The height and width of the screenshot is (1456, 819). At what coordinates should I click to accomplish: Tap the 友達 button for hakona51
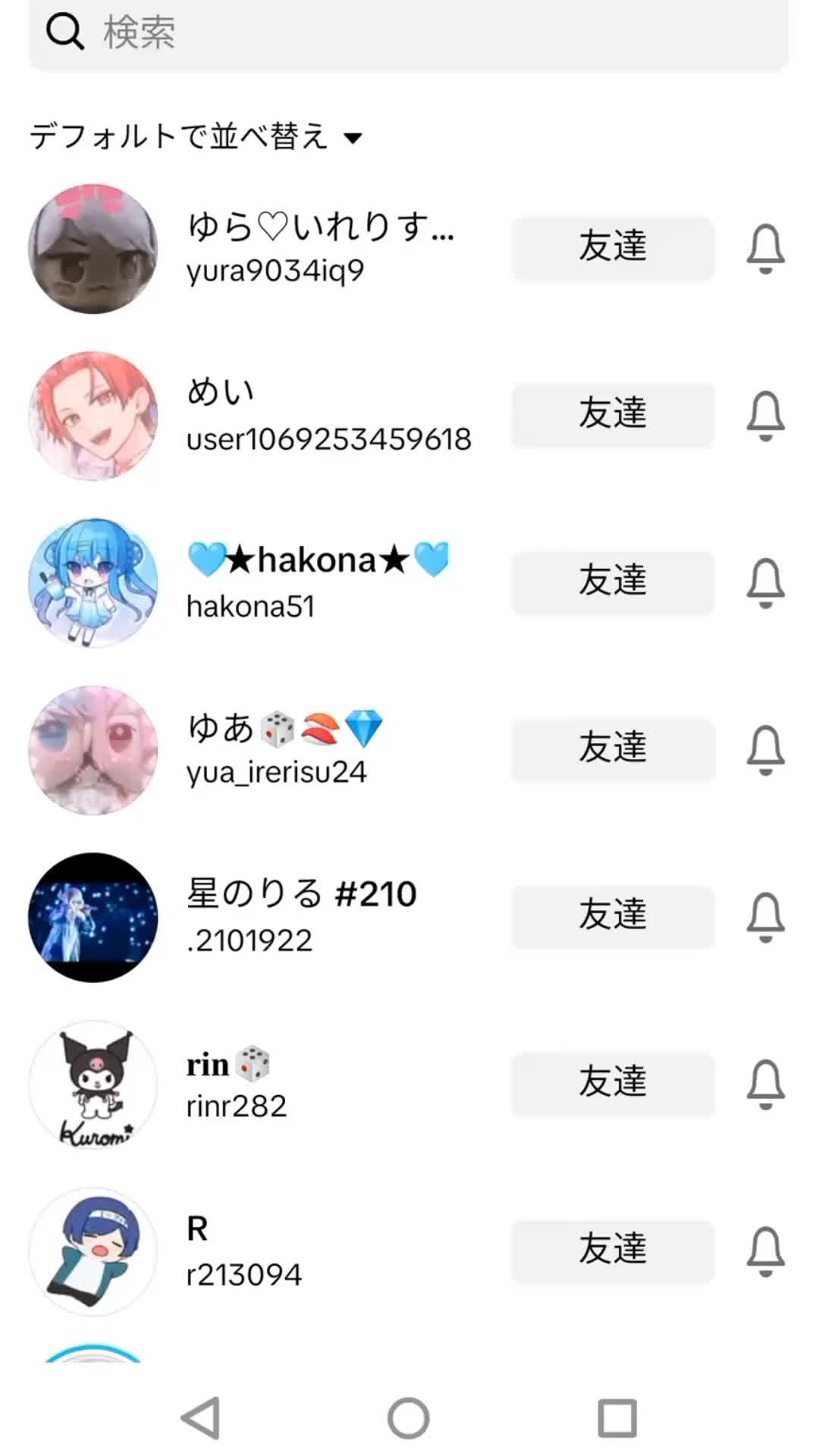click(x=613, y=582)
